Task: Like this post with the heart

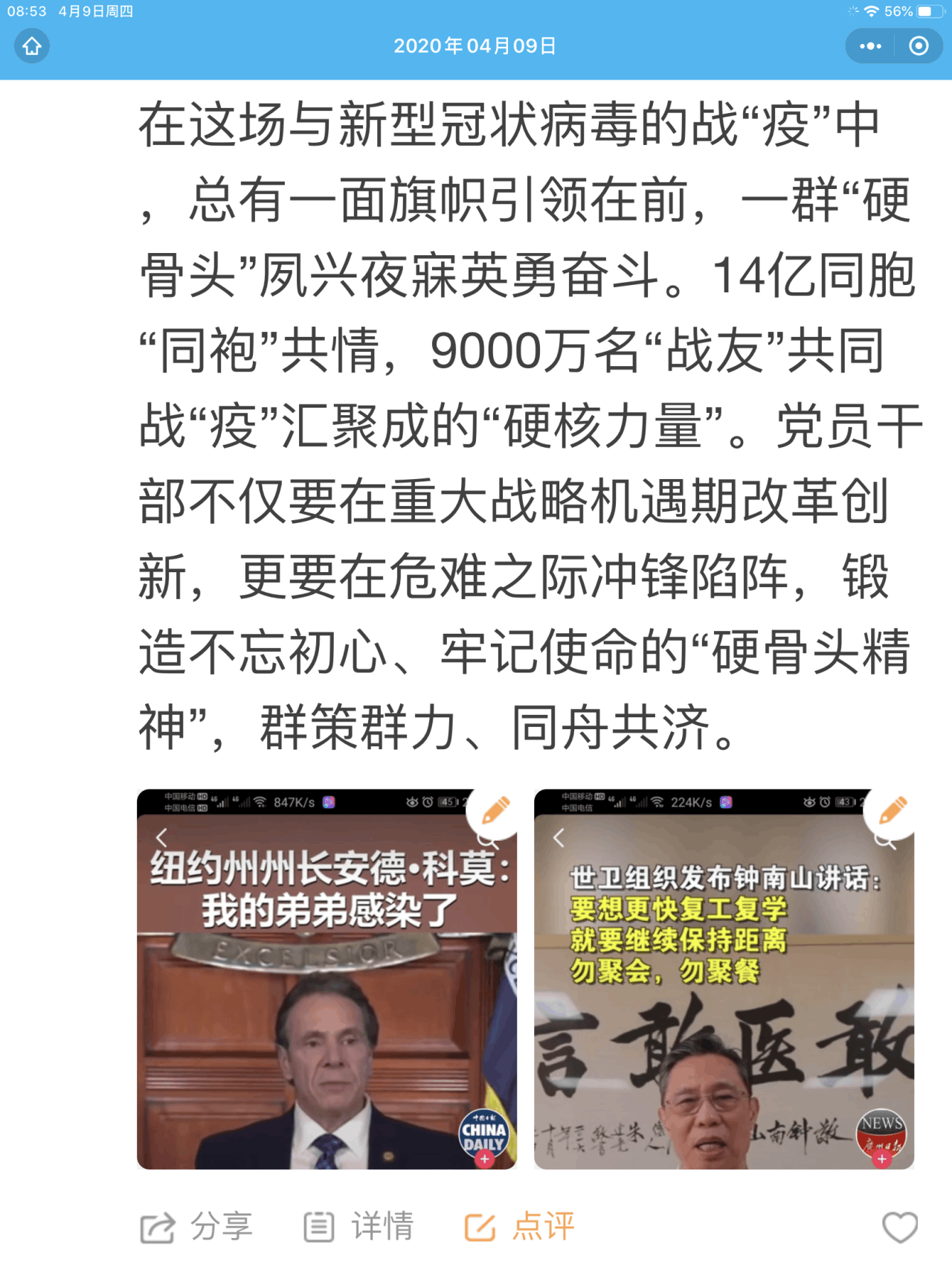Action: click(x=899, y=1226)
